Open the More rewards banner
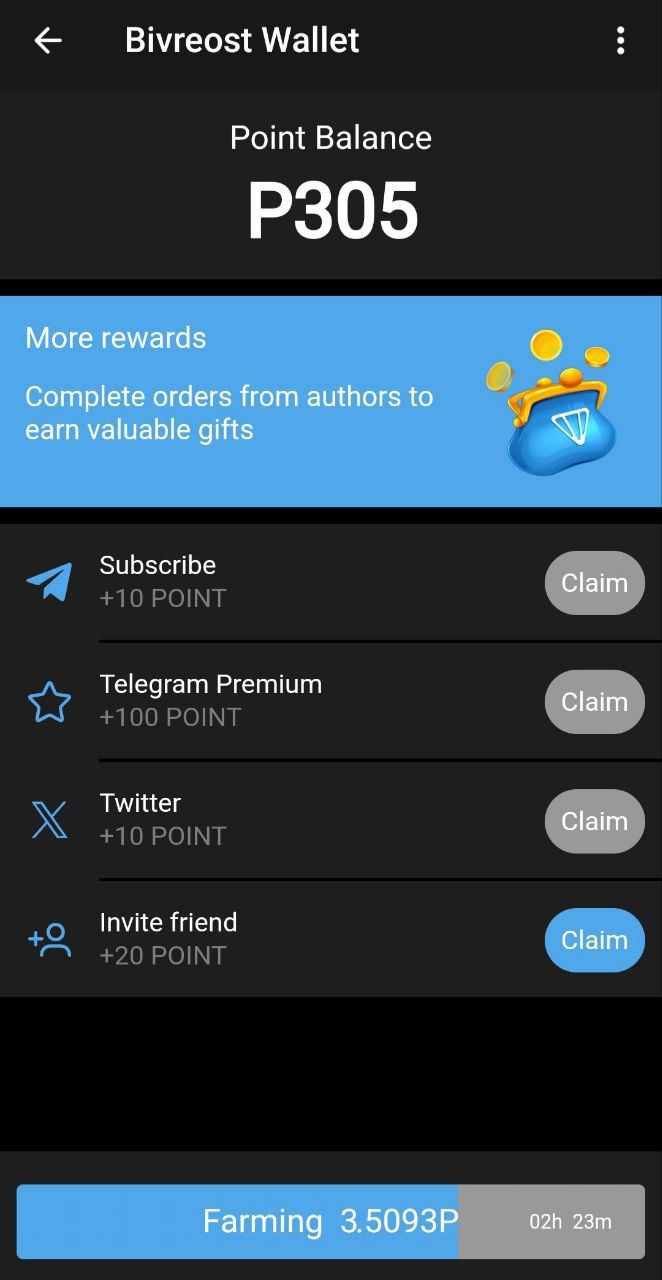 tap(330, 401)
